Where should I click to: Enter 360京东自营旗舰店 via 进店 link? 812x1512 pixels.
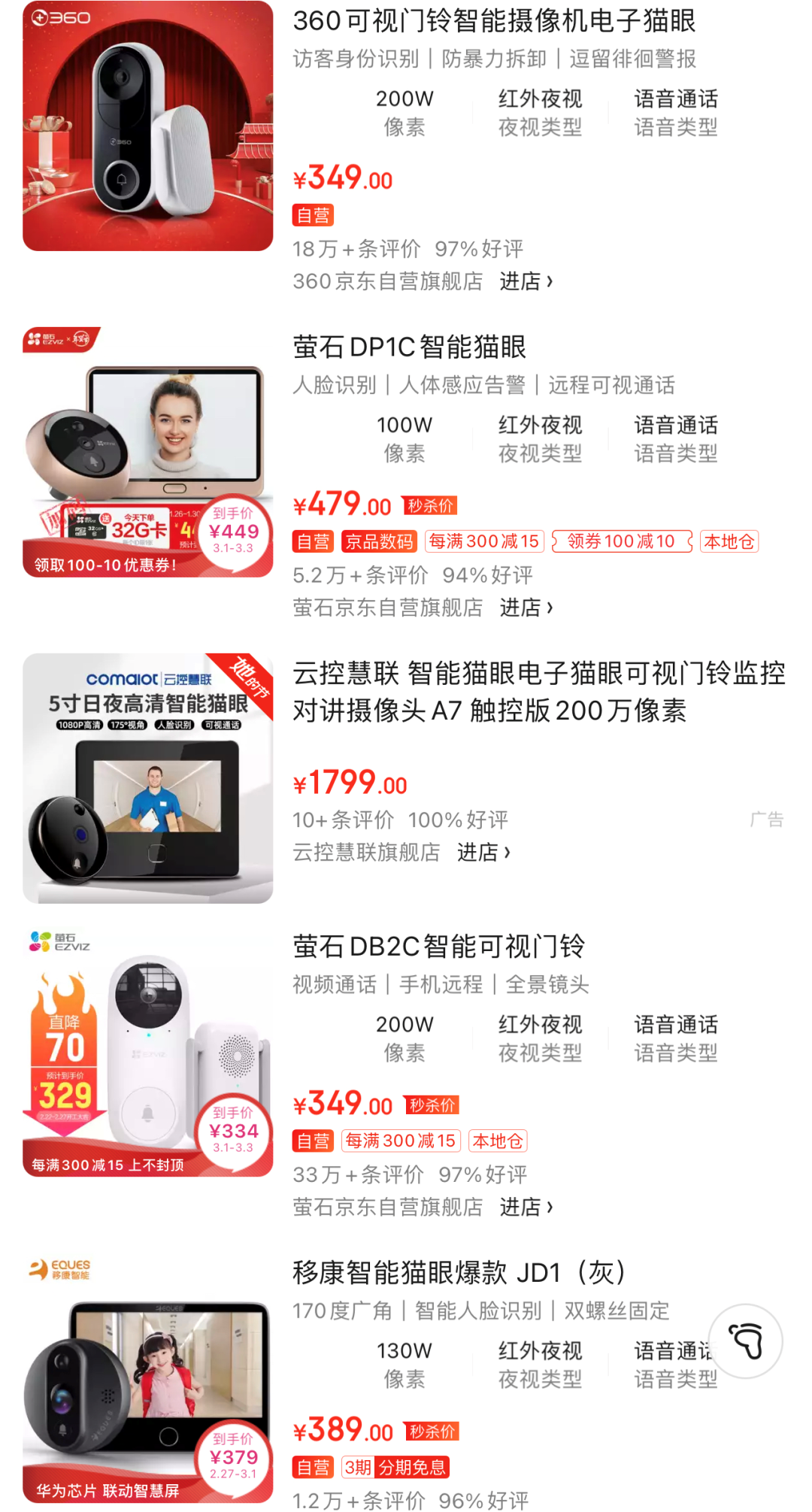click(526, 281)
